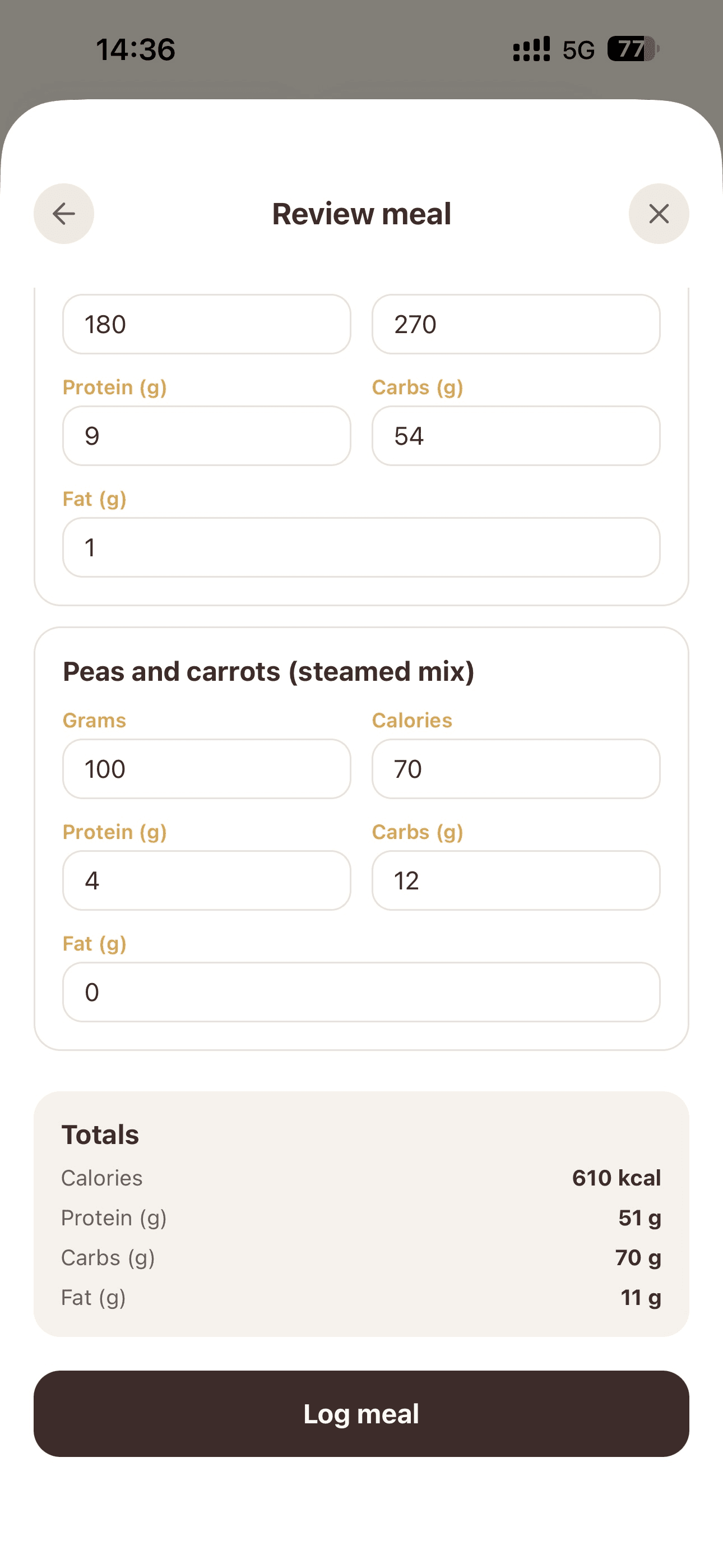Select the fat field showing 0
The height and width of the screenshot is (1568, 723).
361,992
